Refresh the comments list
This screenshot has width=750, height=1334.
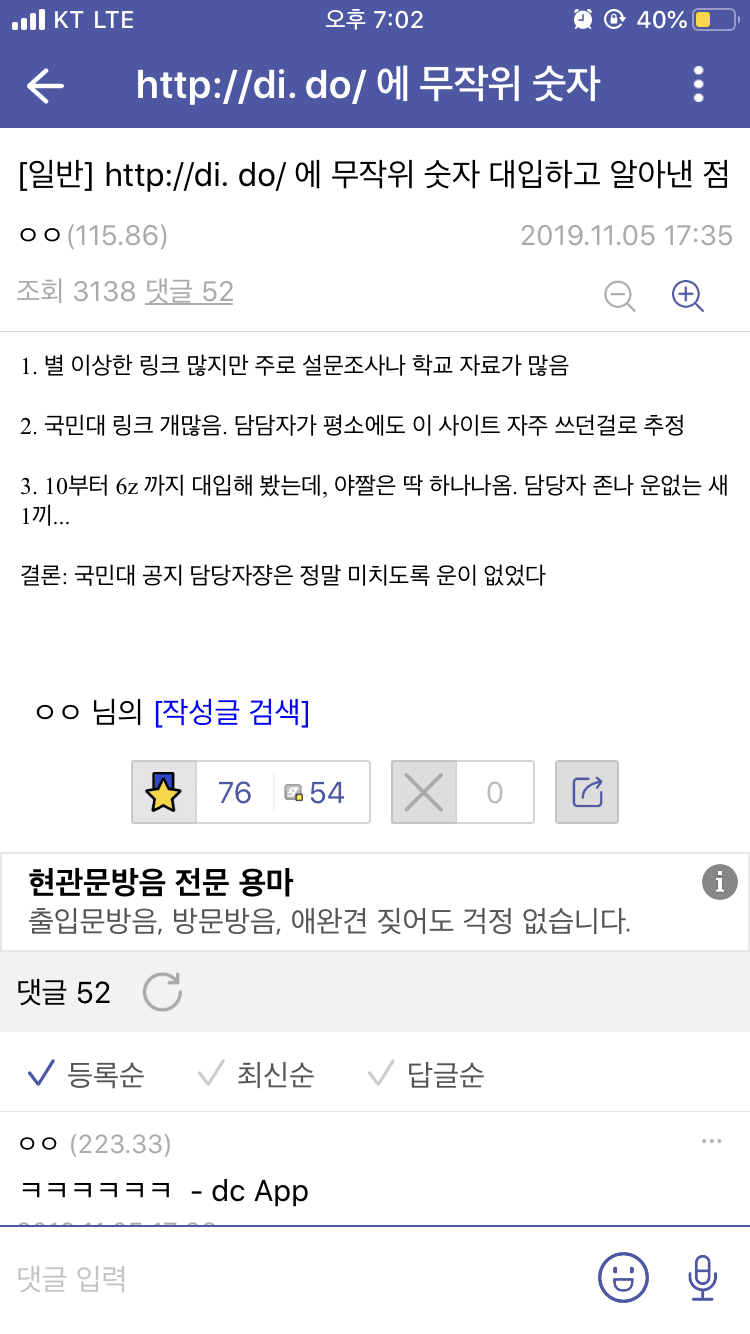tap(162, 992)
